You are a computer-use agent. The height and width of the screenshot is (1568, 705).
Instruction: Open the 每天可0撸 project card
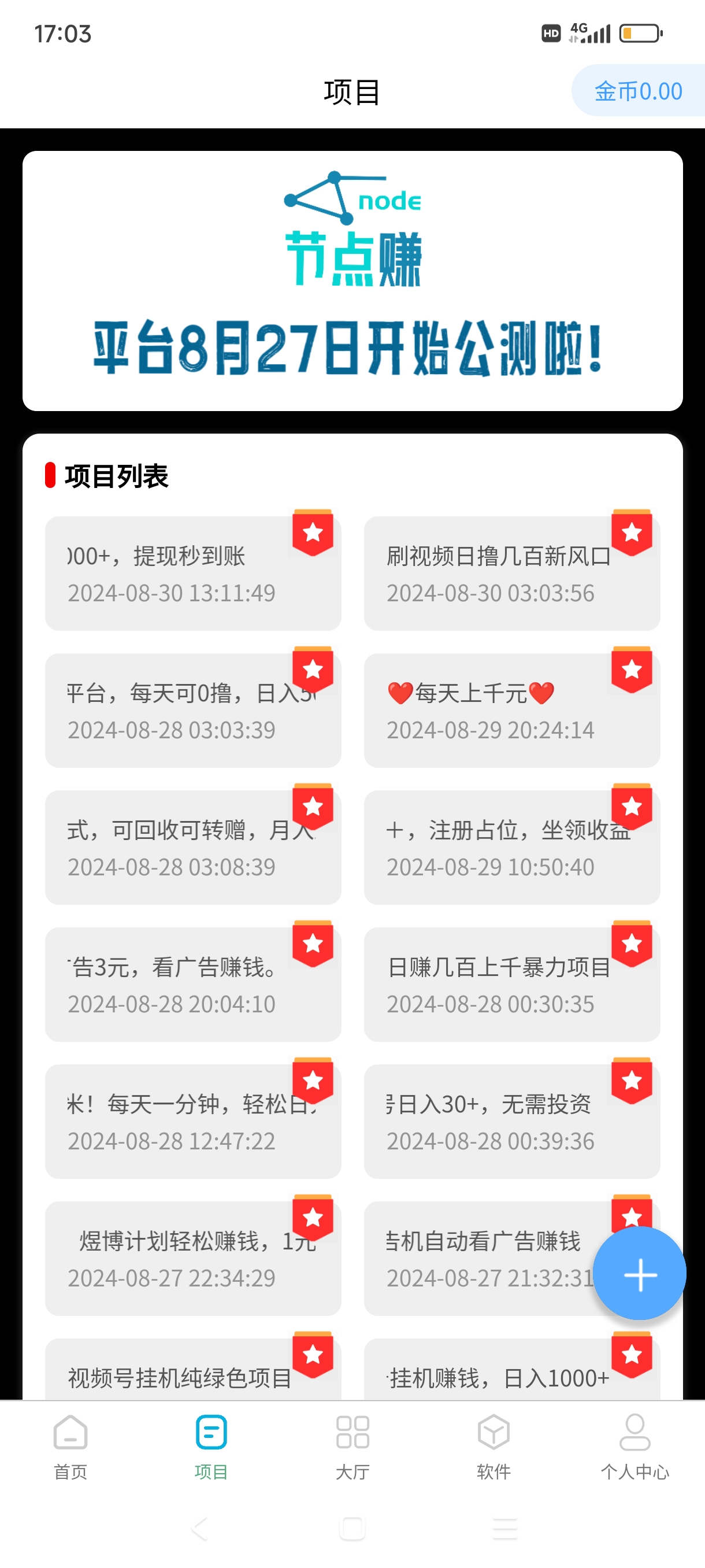[x=193, y=711]
